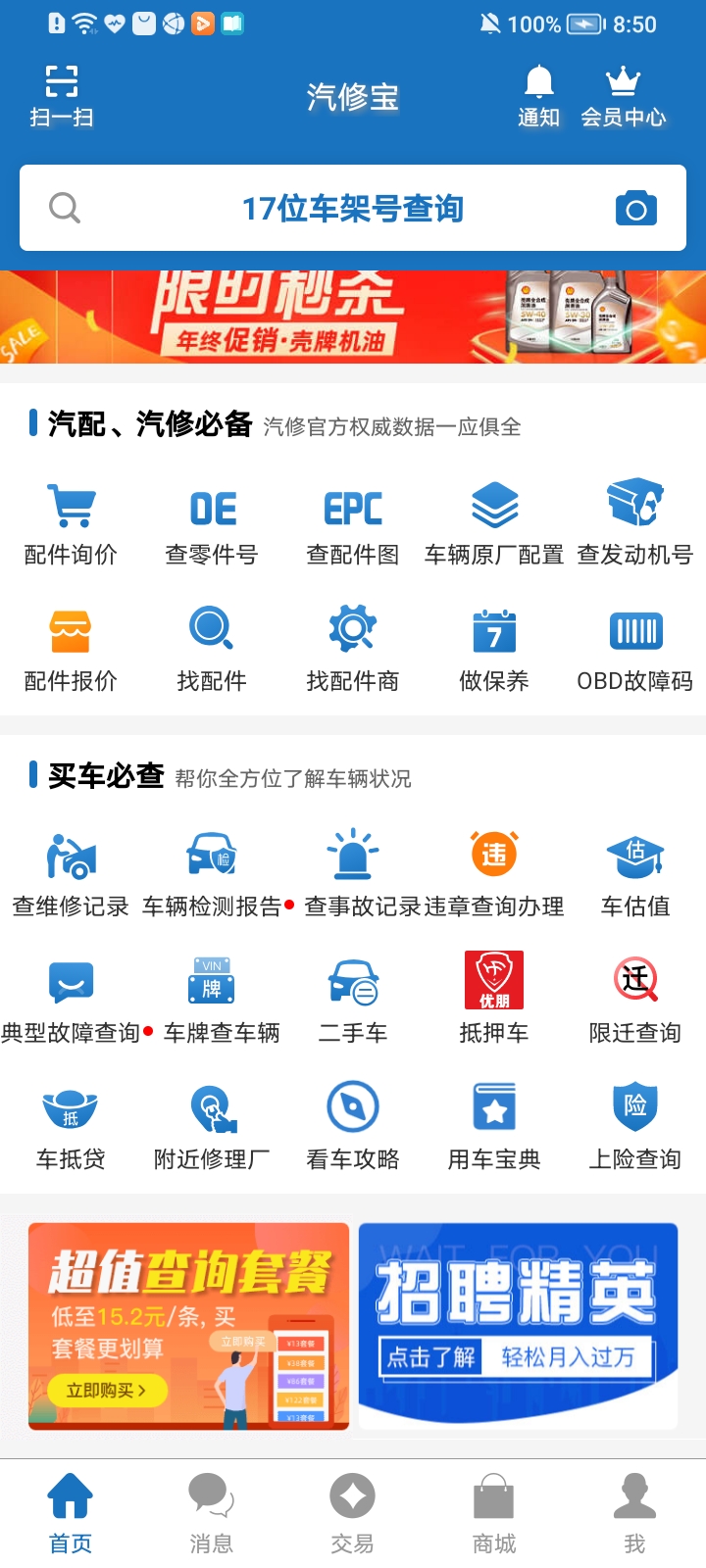Go to 会员中心 member center
This screenshot has width=706, height=1568.
[x=624, y=95]
